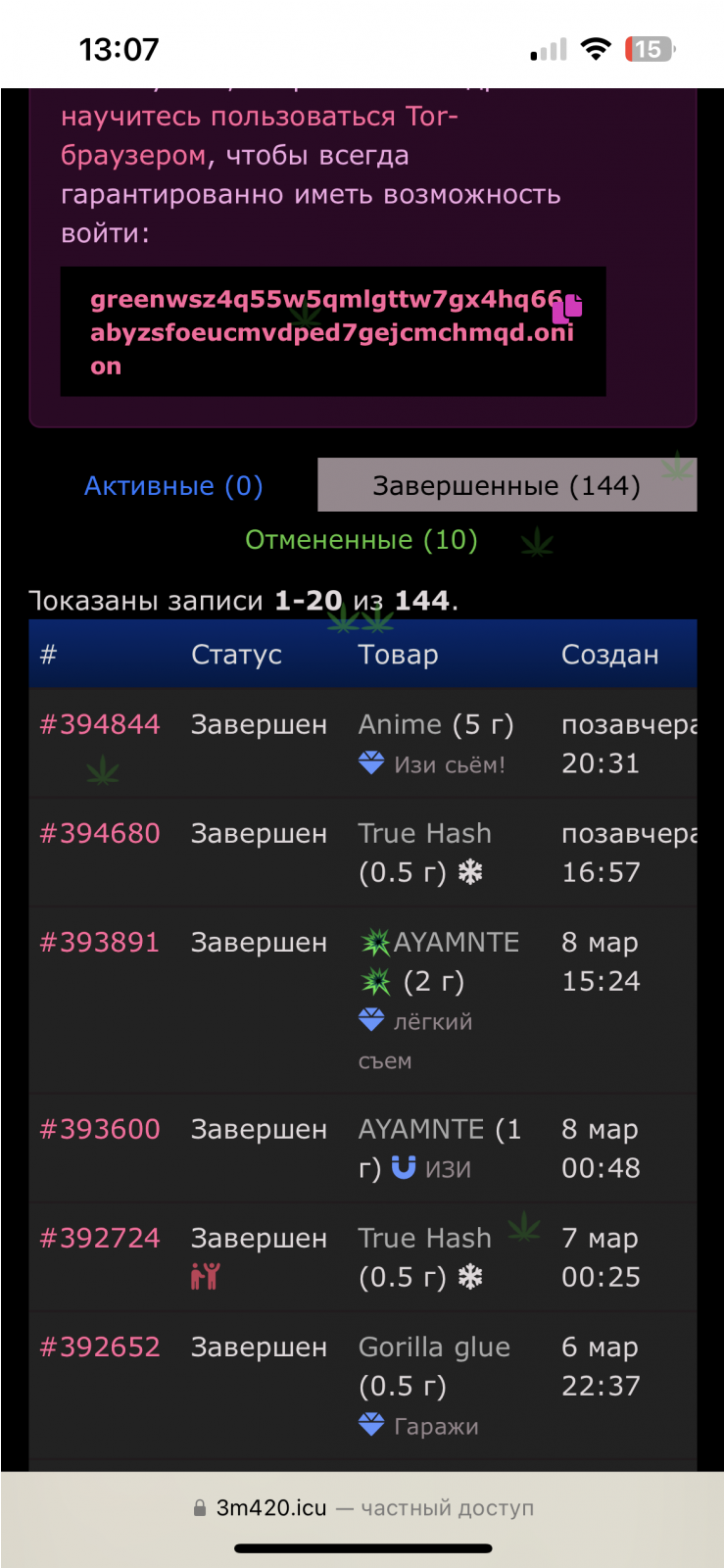Open the Отмененные (10) tab
724x1568 pixels.
(x=361, y=540)
